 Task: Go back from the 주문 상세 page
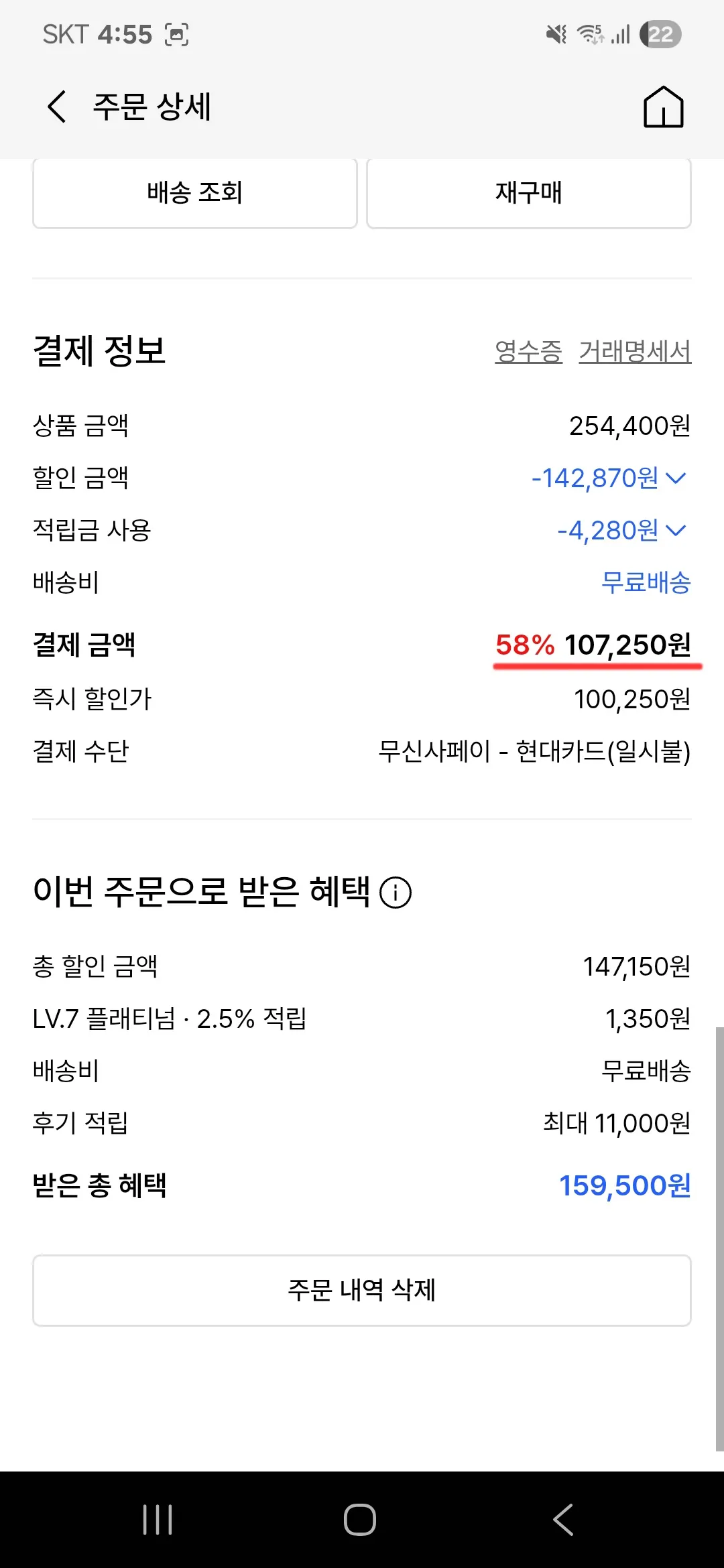58,107
